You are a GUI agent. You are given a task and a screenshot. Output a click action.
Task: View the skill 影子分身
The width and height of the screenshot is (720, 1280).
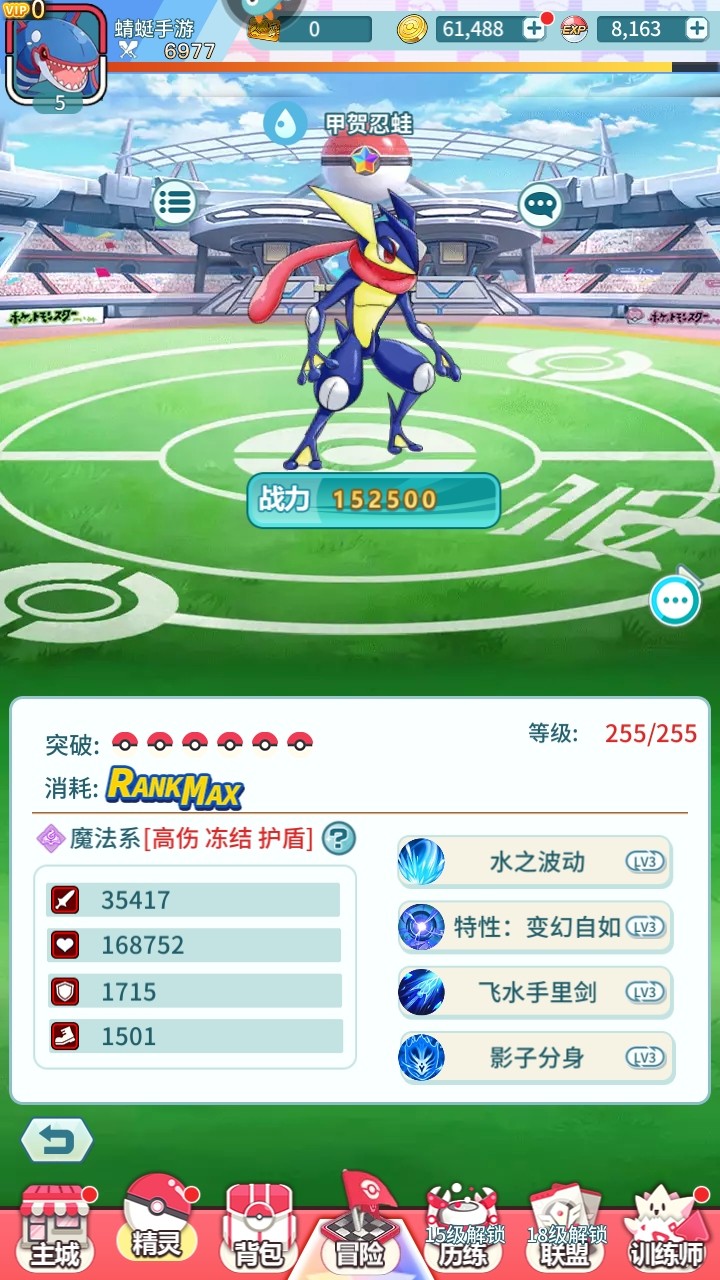coord(535,1057)
